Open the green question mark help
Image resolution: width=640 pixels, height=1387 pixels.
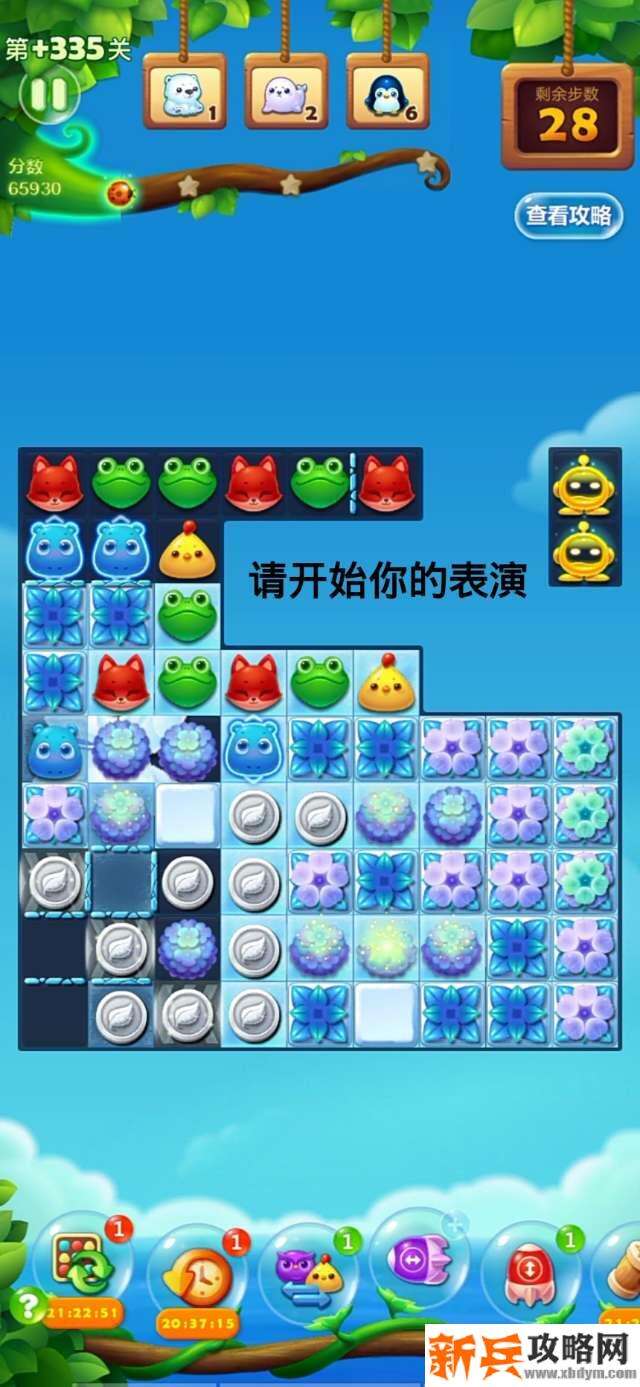(x=29, y=1305)
